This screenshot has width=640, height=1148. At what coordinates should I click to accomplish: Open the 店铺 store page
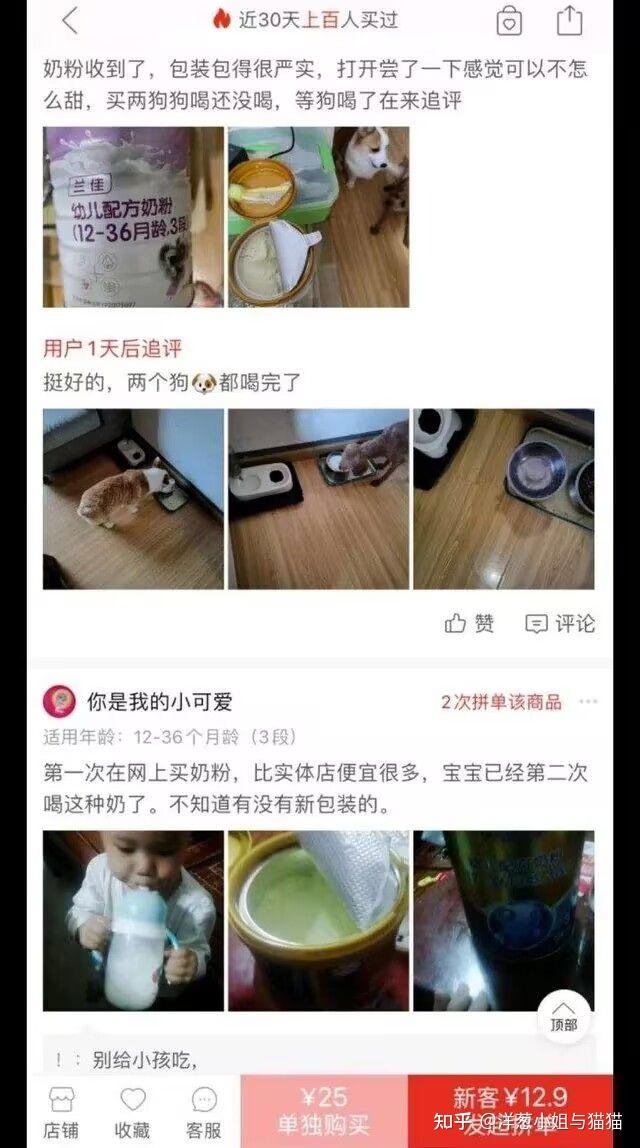point(61,1112)
